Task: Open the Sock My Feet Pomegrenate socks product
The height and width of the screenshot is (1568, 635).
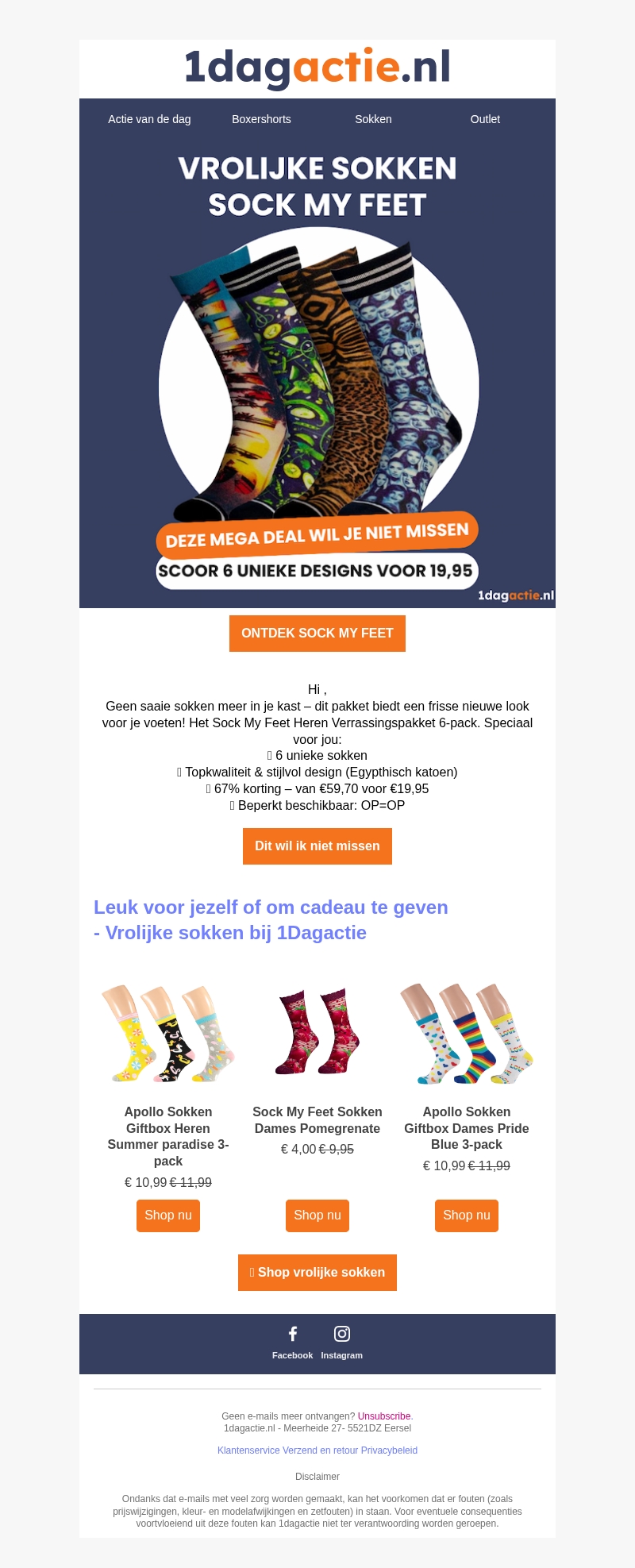Action: 317,1119
